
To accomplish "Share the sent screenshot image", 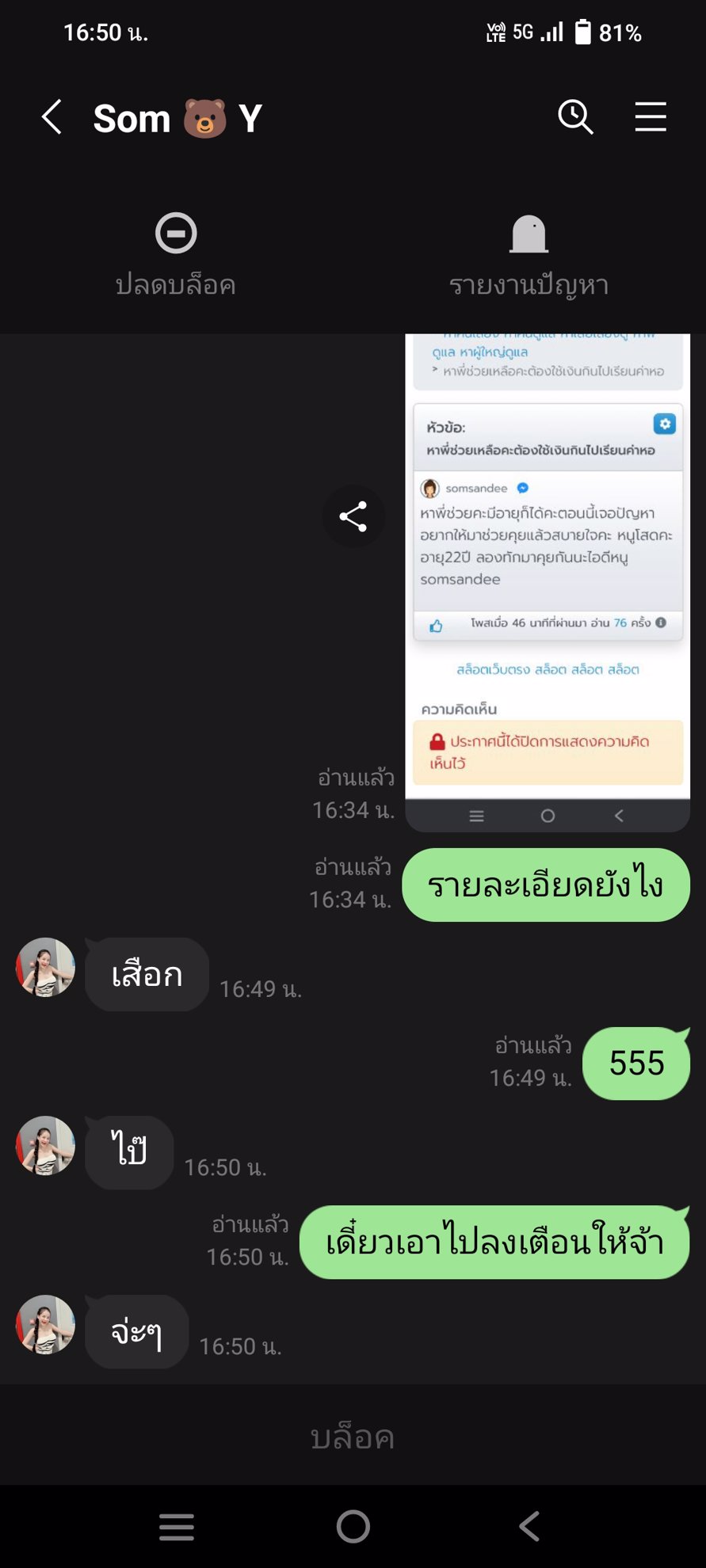I will point(353,516).
